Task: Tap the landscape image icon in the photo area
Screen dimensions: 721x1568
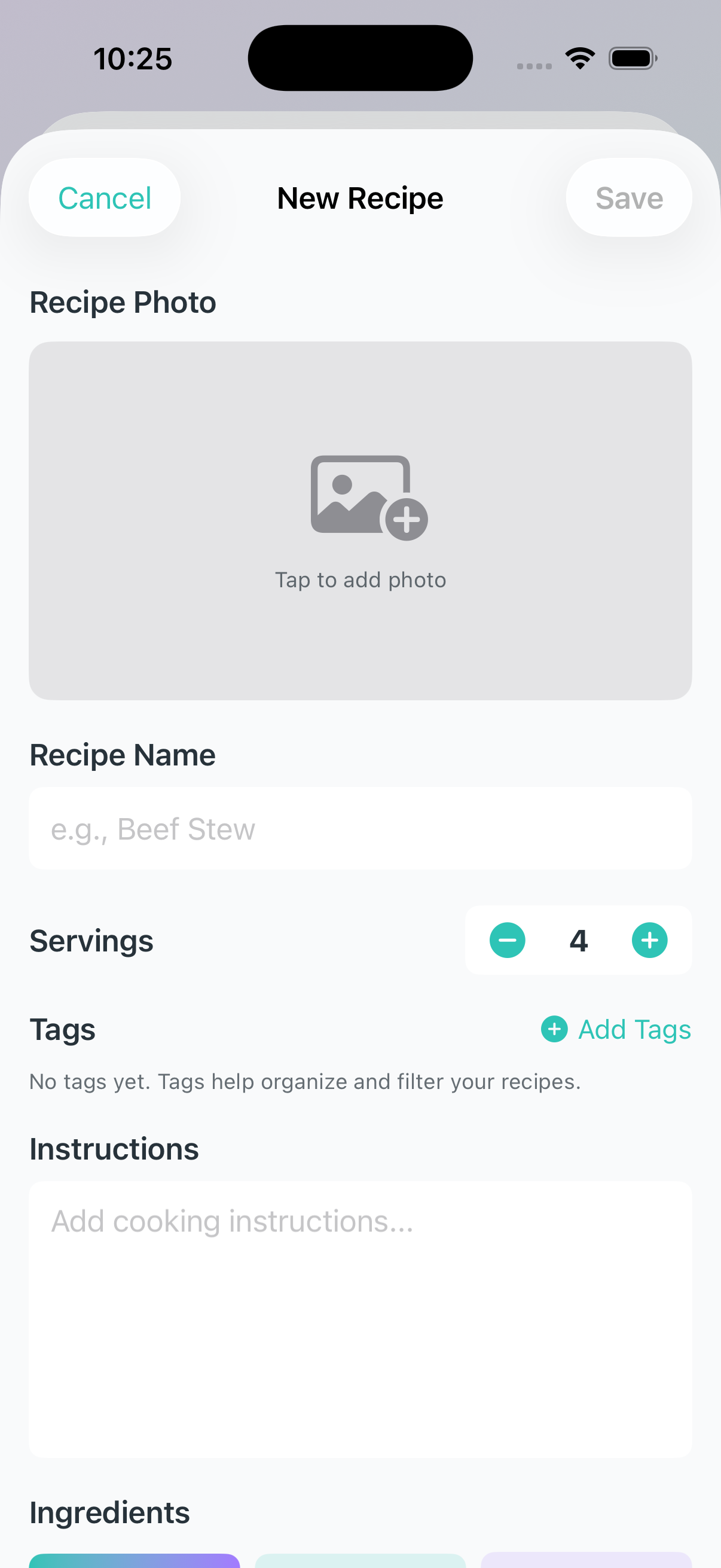Action: (360, 493)
